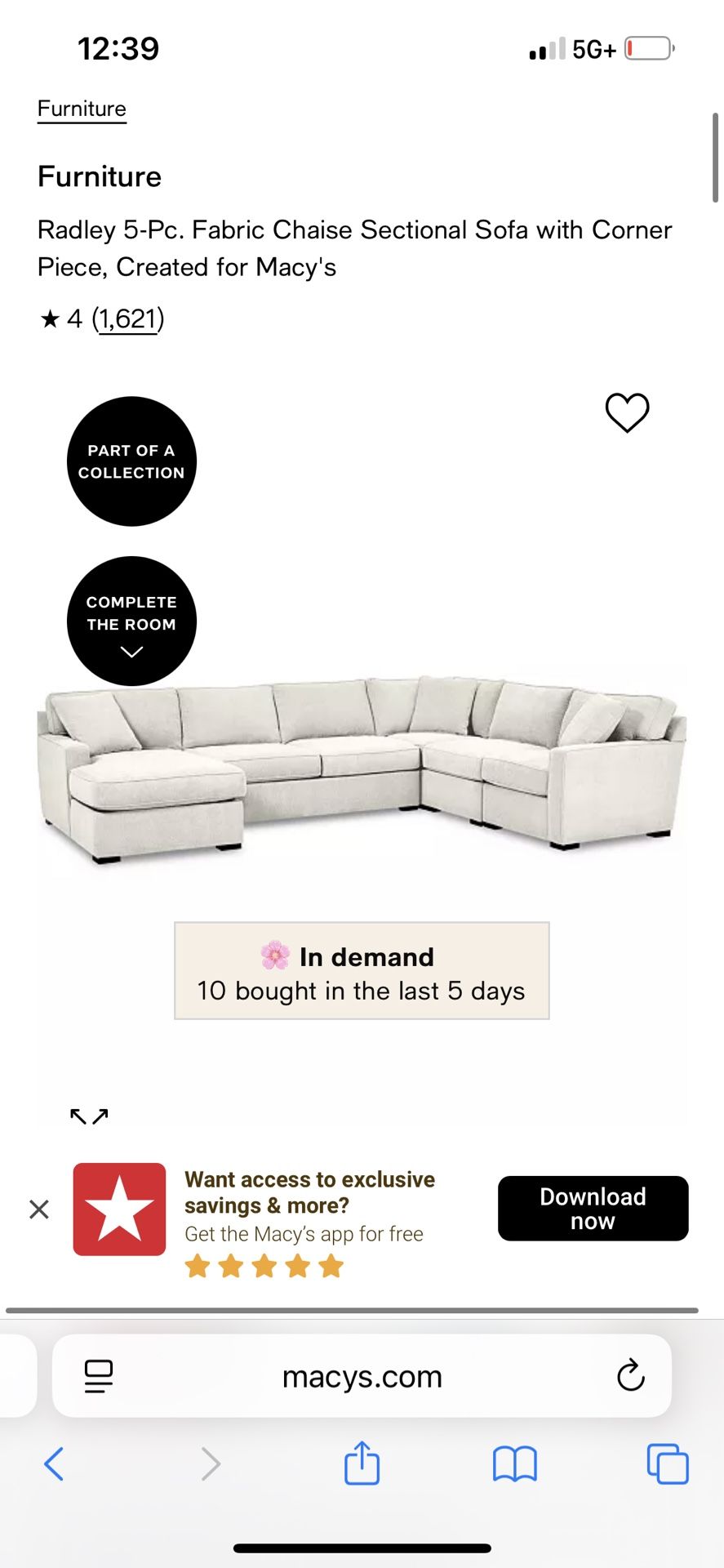Tap the forward navigation chevron

tap(211, 1464)
